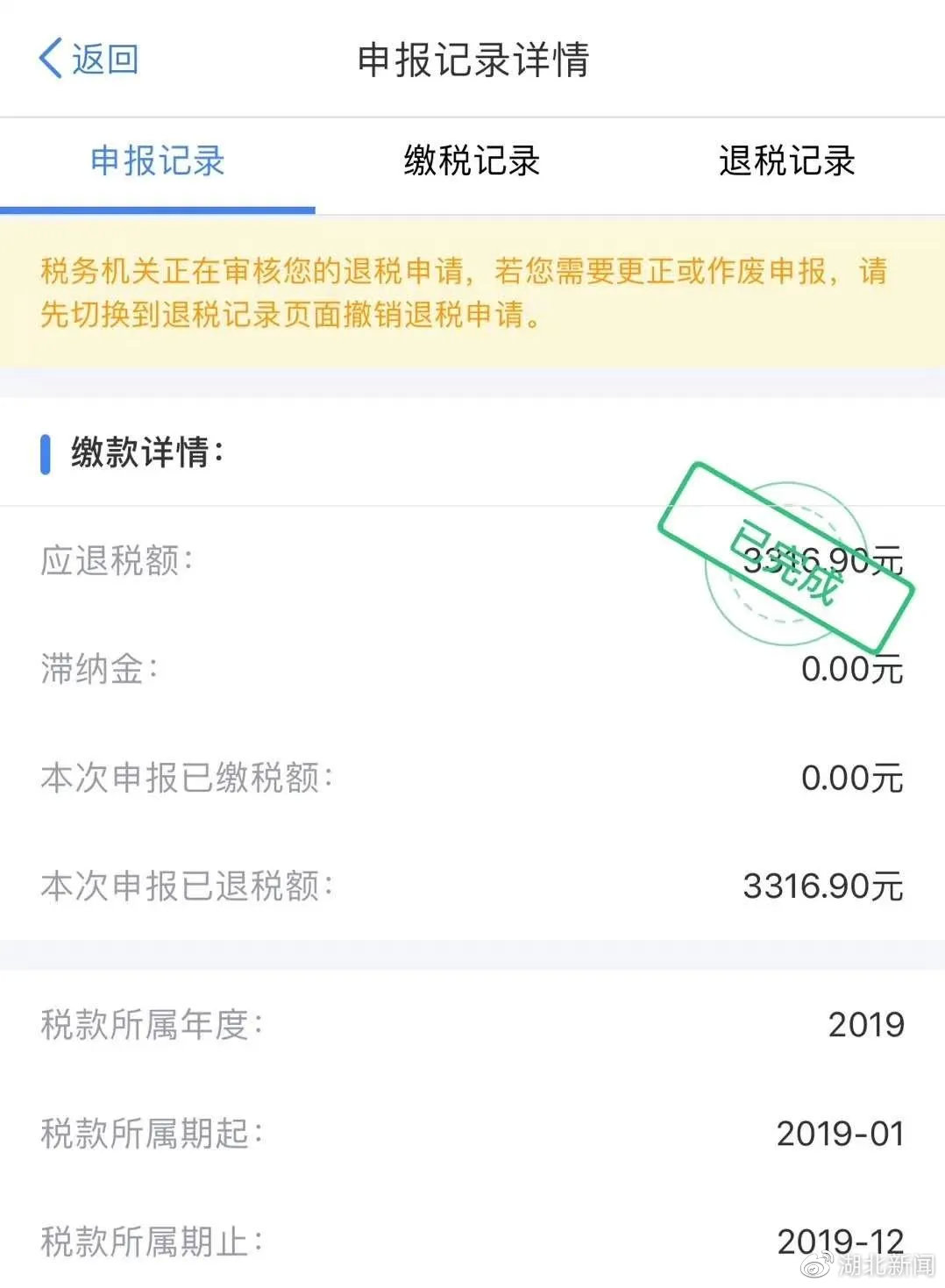Image resolution: width=945 pixels, height=1288 pixels.
Task: Go back via the 返回 button
Action: tap(89, 59)
